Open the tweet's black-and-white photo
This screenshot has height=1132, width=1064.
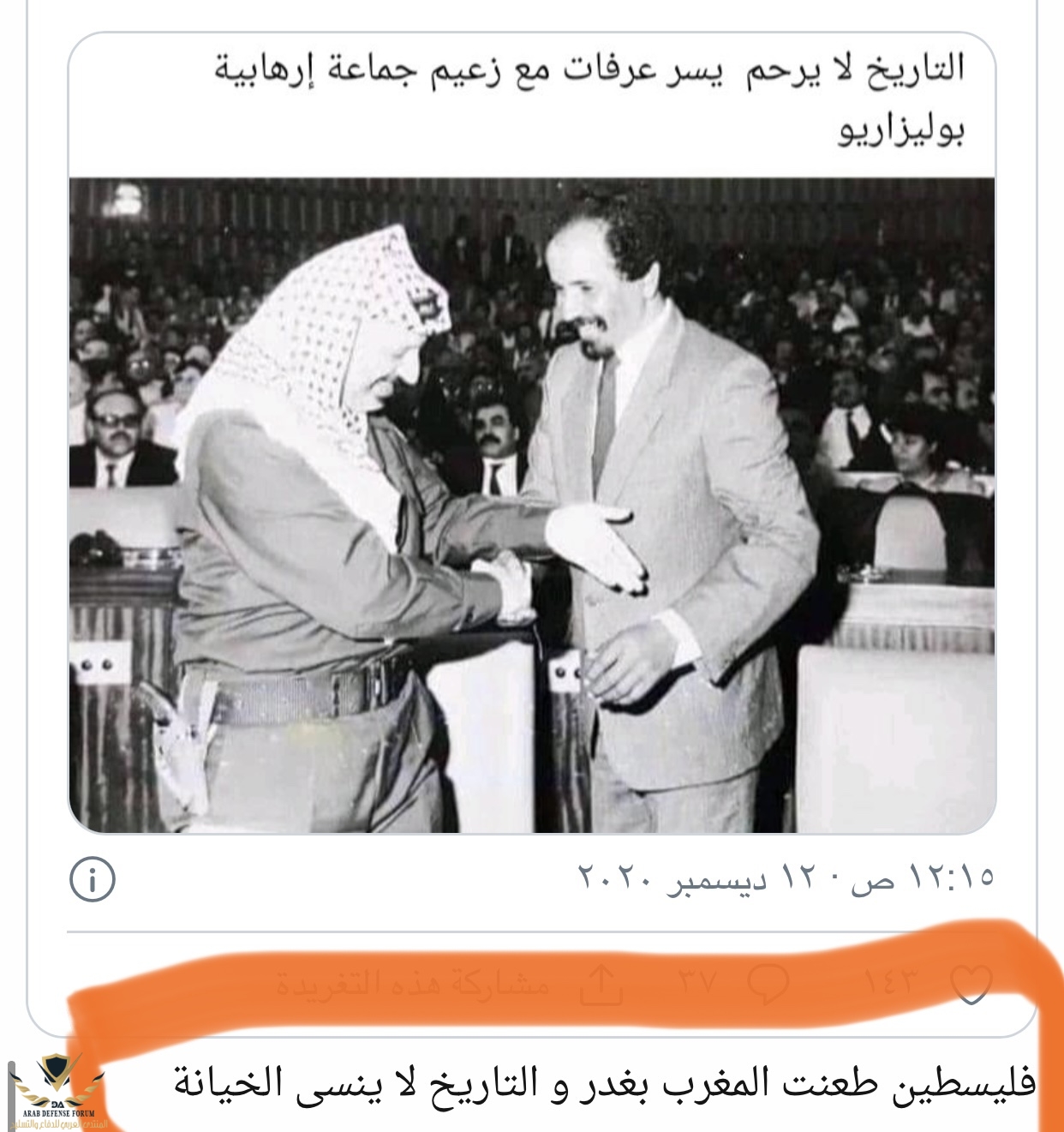point(531,504)
